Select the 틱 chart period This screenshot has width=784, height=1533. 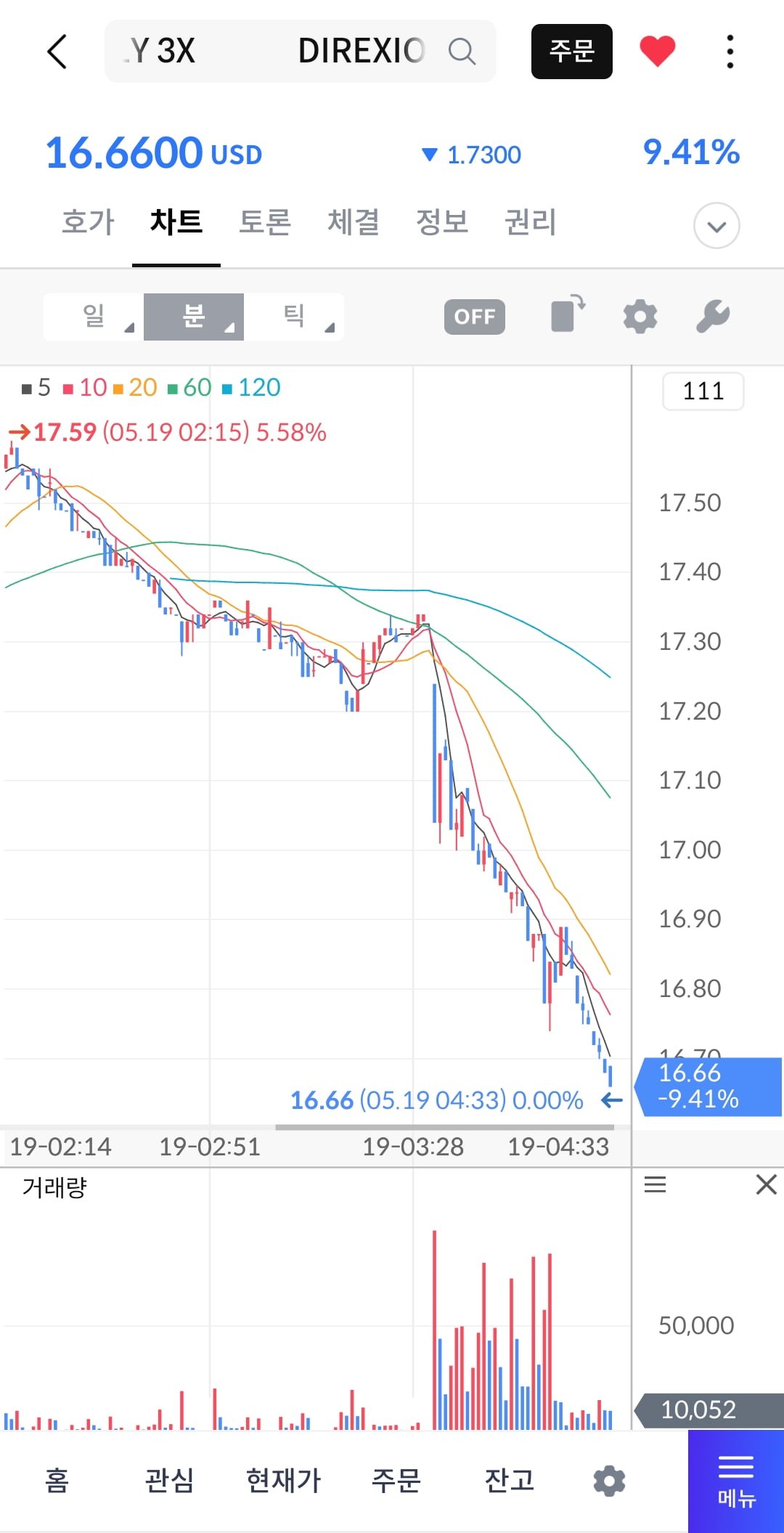[294, 317]
